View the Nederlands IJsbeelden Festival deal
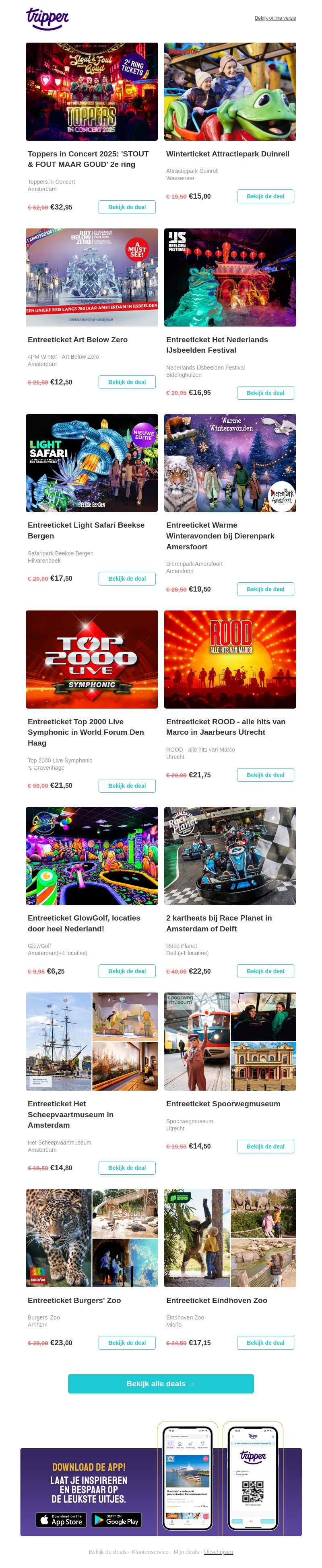 (265, 393)
